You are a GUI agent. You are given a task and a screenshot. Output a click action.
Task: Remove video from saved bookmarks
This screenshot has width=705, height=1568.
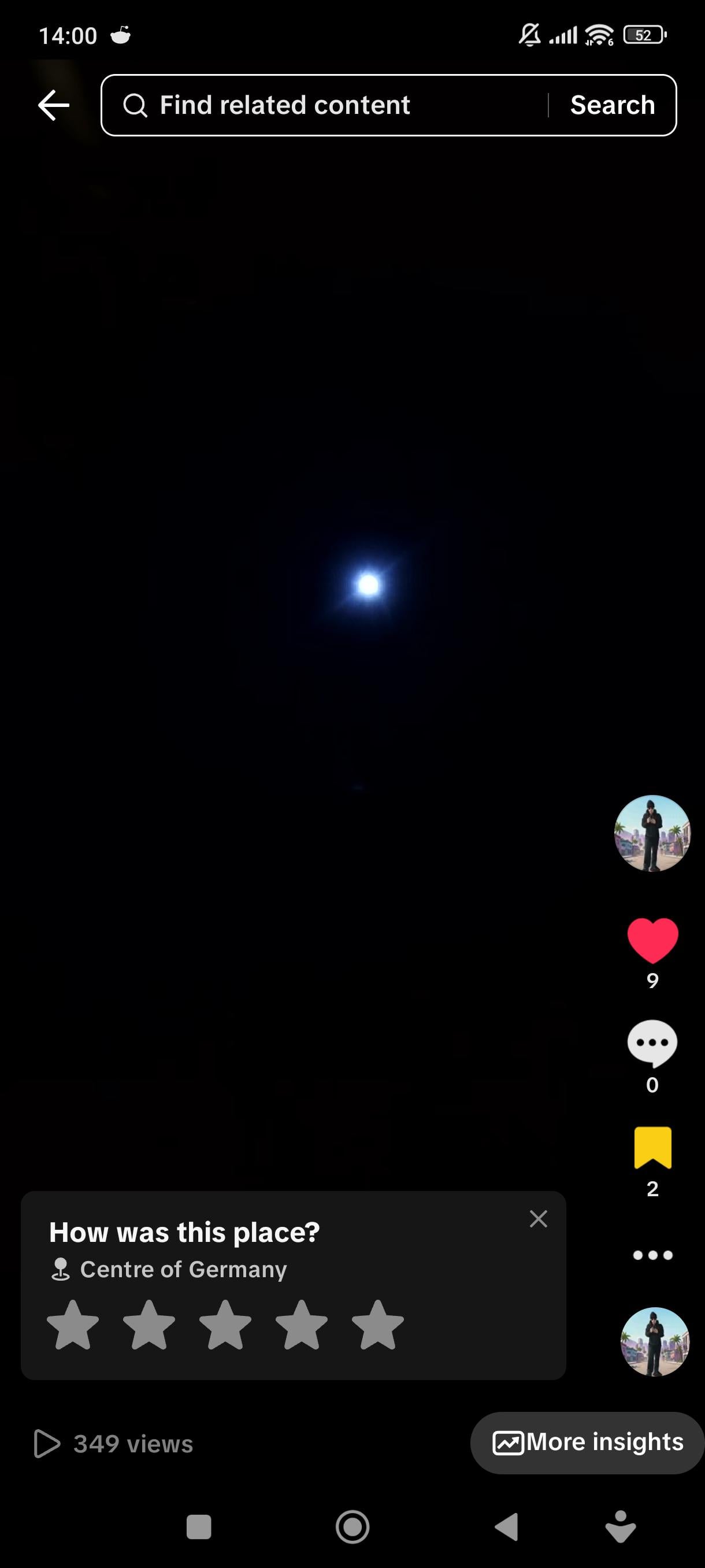click(x=652, y=1148)
